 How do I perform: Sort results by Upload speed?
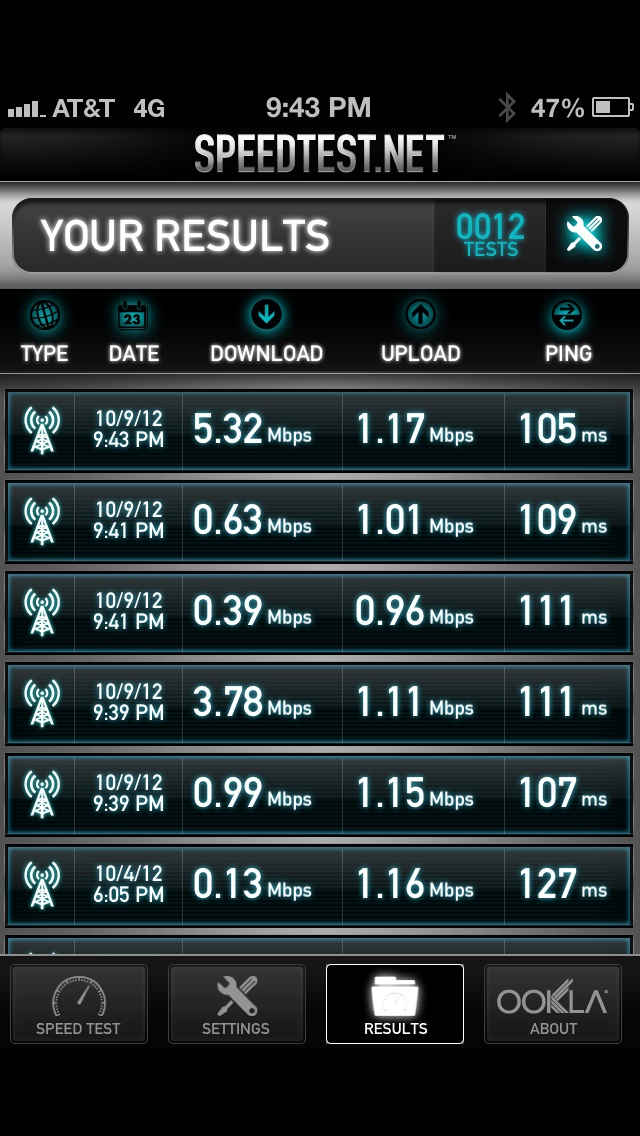pos(420,333)
